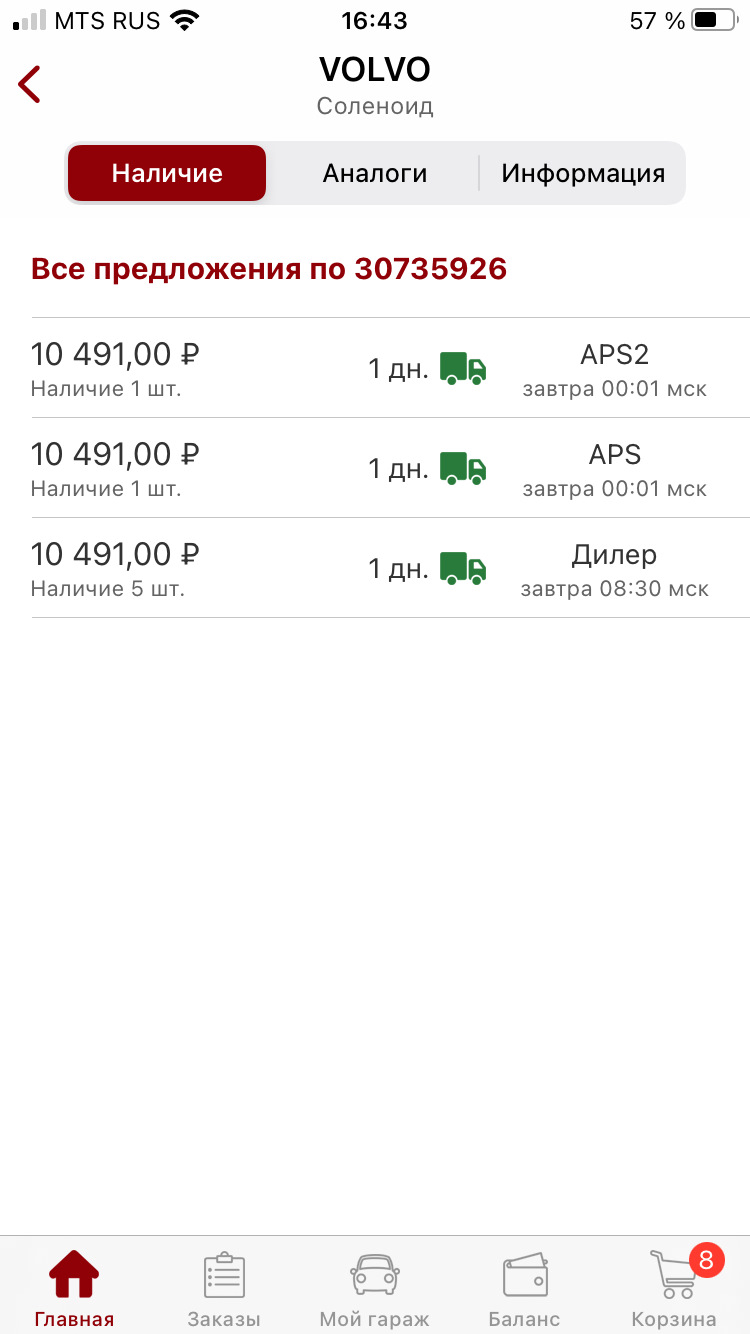The image size is (750, 1334).
Task: Go back using the red arrow
Action: [30, 85]
